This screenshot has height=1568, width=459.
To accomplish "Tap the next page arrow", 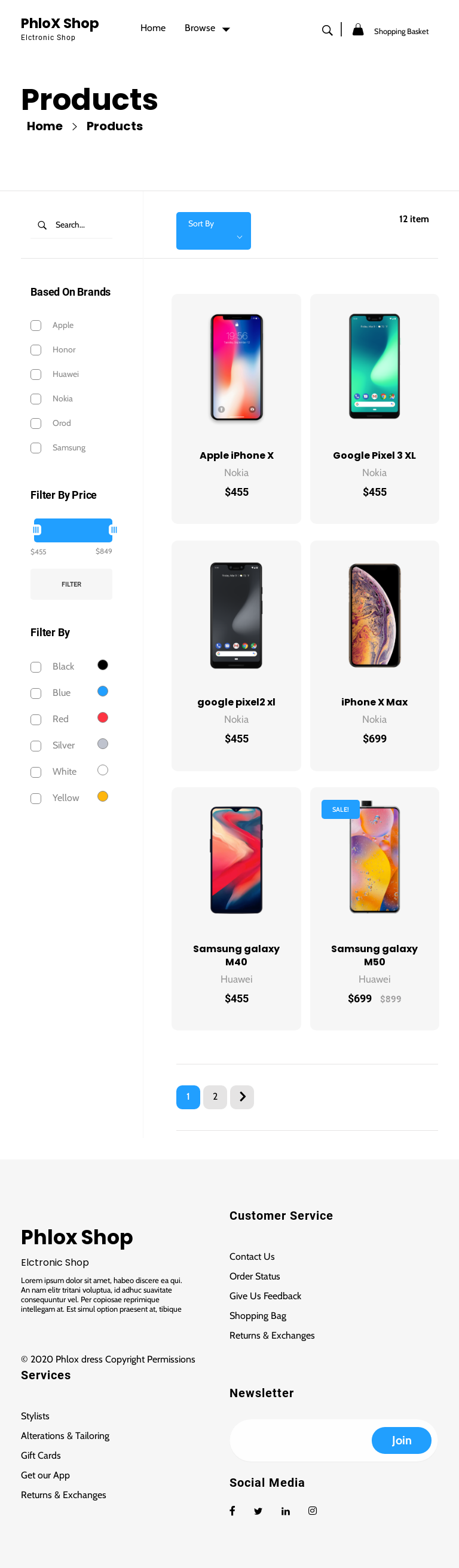I will [x=241, y=1096].
